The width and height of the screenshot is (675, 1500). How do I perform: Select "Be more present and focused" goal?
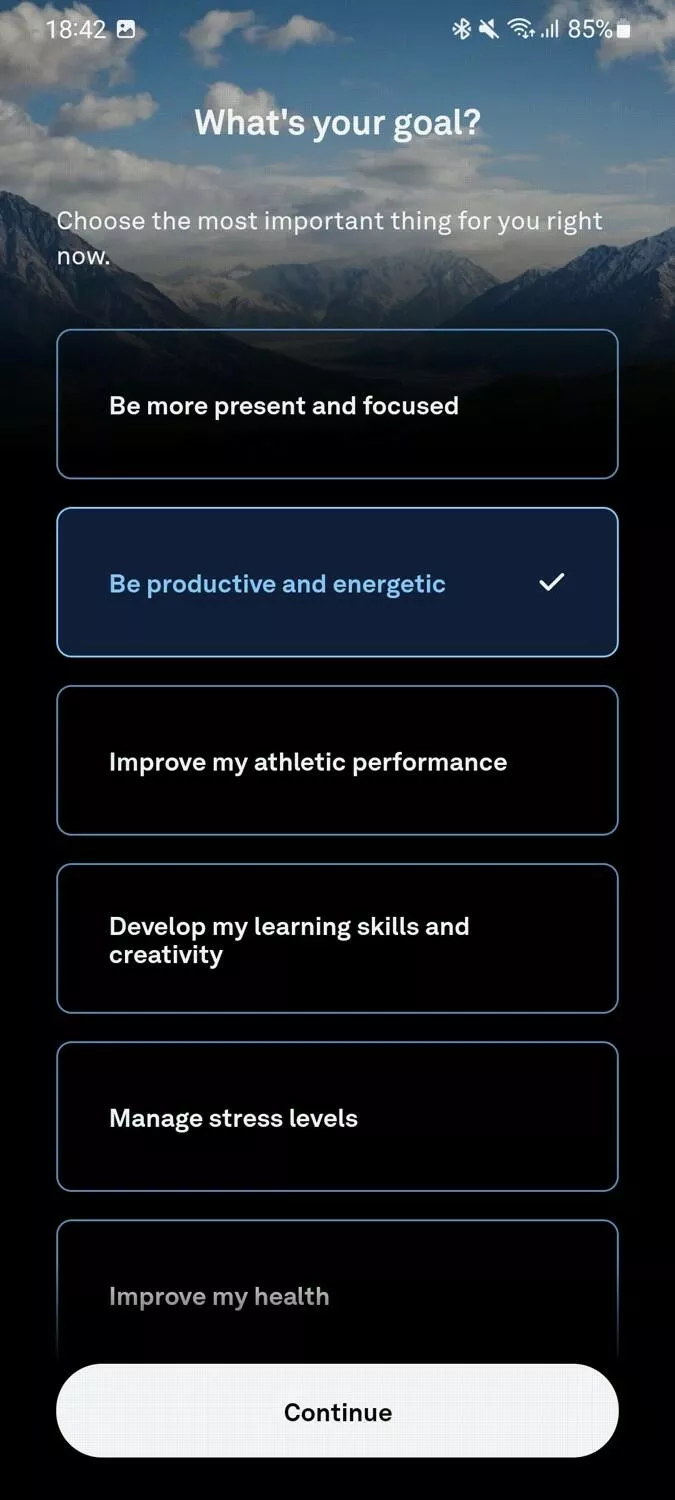337,404
